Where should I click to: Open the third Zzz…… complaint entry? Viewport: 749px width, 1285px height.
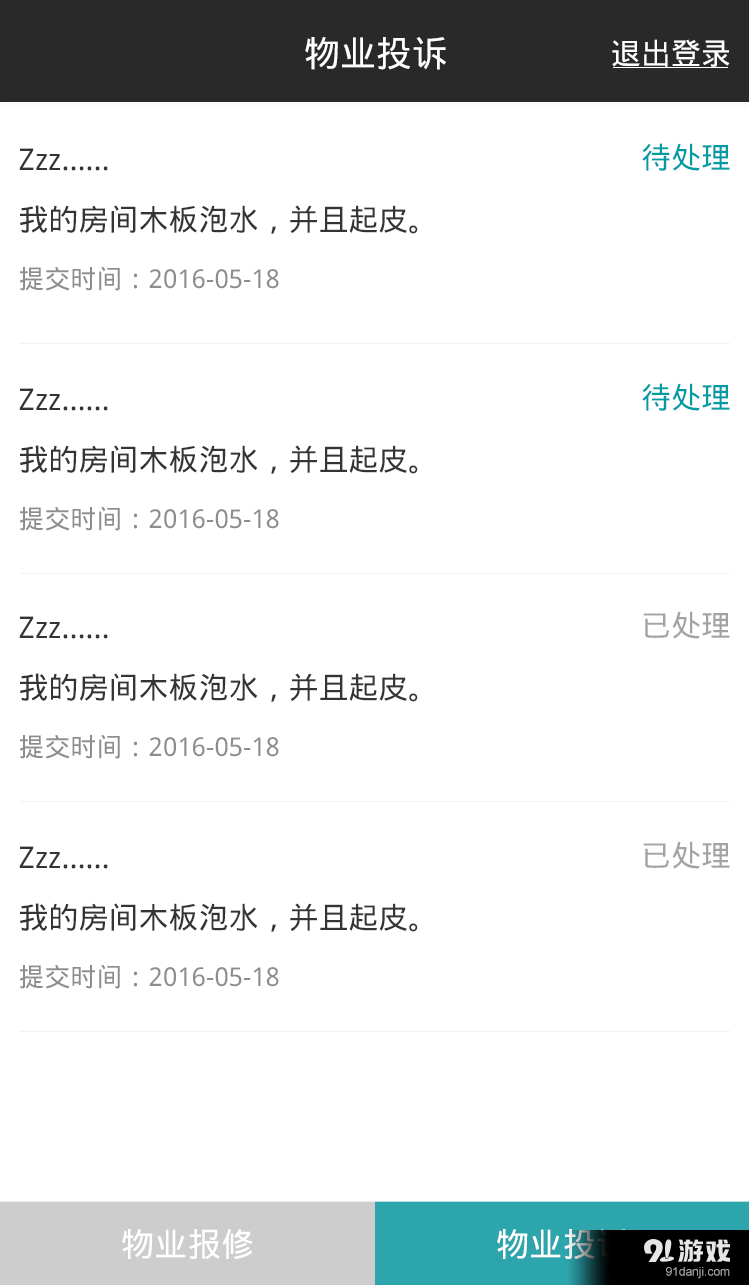point(64,628)
